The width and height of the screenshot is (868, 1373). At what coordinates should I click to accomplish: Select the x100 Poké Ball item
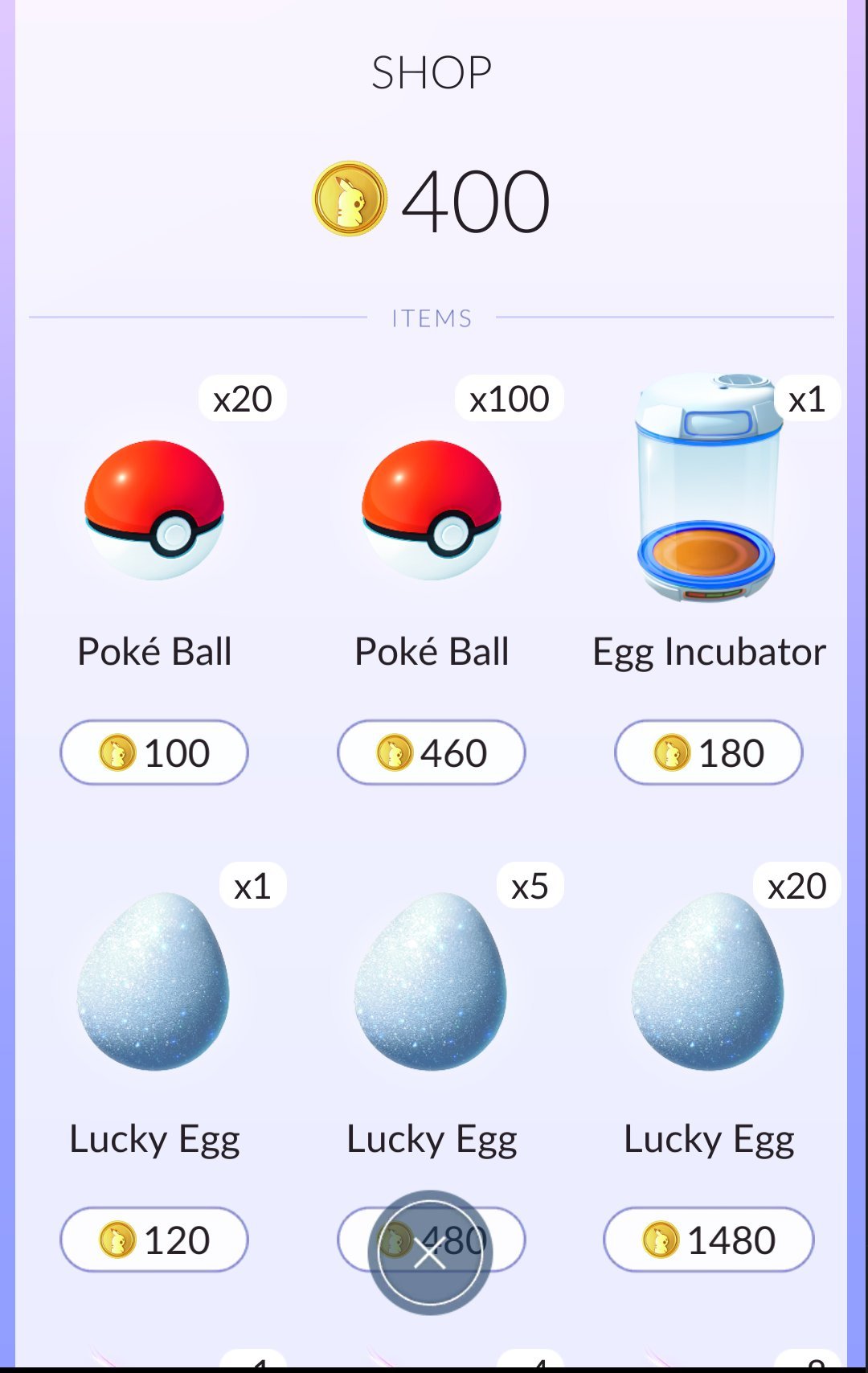(x=432, y=510)
